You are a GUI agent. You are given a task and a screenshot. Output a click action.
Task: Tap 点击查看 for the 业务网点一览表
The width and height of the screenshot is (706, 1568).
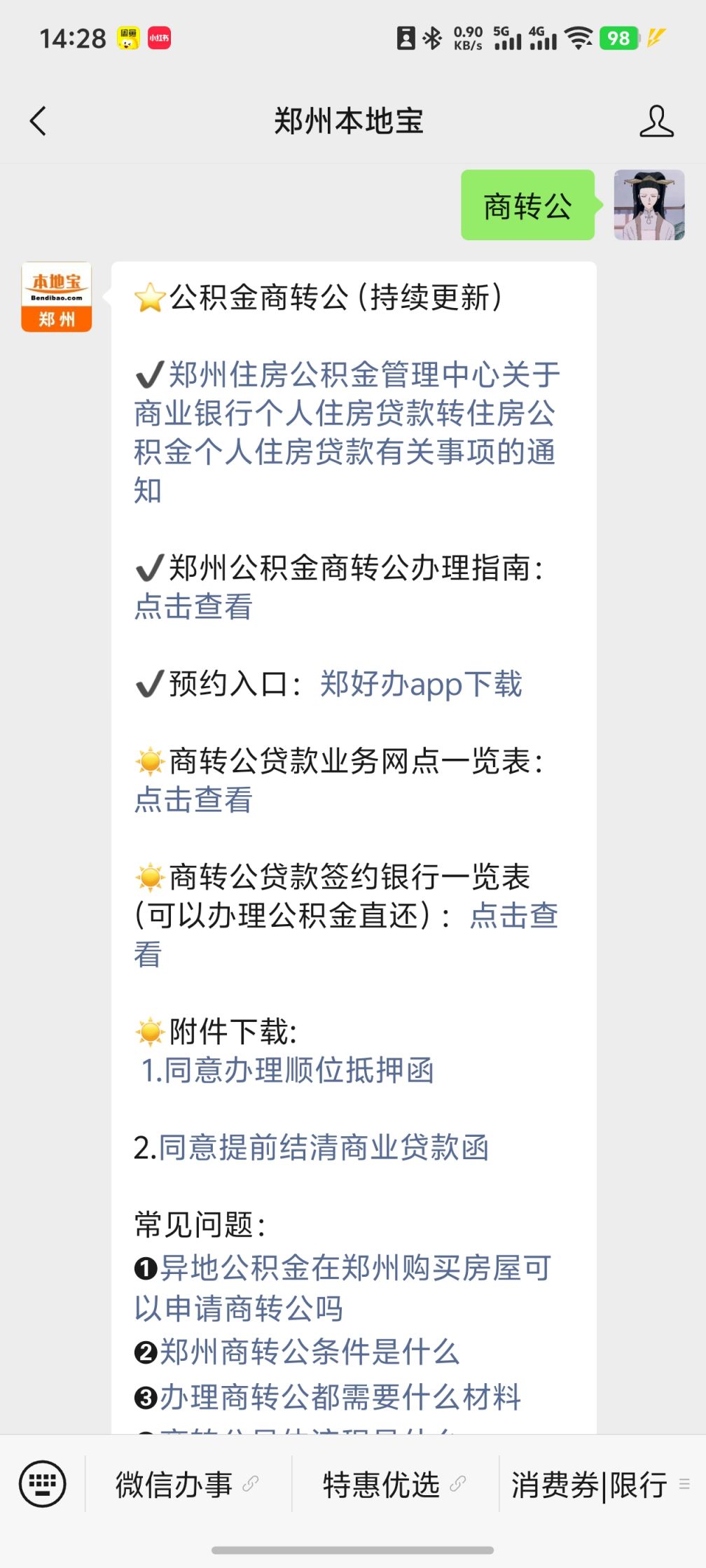click(x=193, y=799)
